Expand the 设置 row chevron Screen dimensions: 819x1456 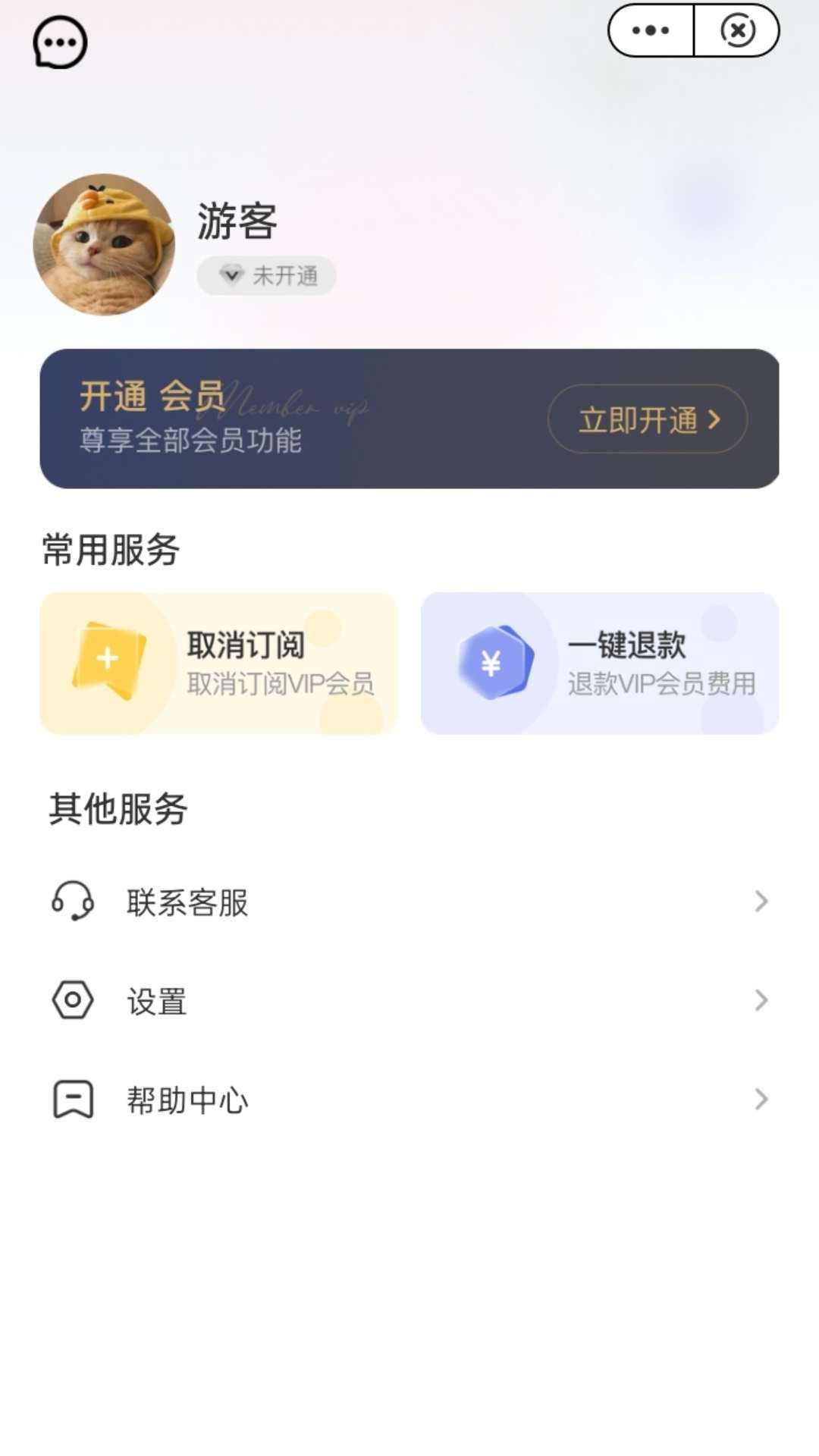point(761,1001)
